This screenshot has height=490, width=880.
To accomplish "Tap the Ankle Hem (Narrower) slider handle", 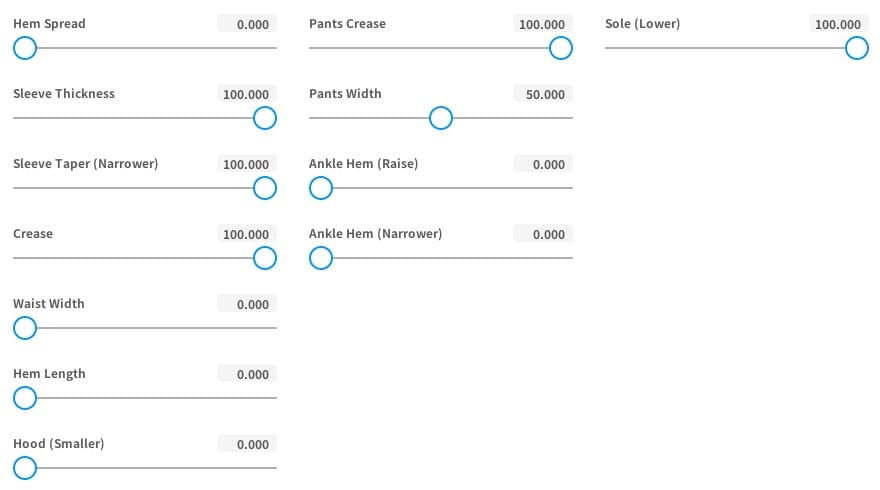I will 321,258.
